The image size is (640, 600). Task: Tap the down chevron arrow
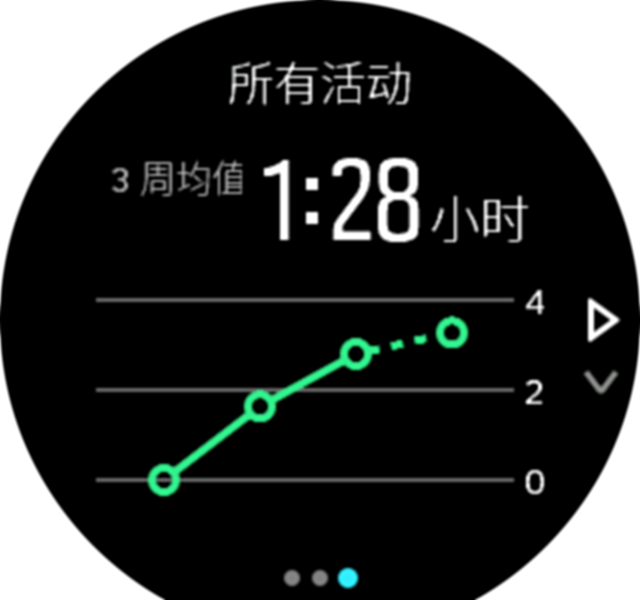point(600,382)
